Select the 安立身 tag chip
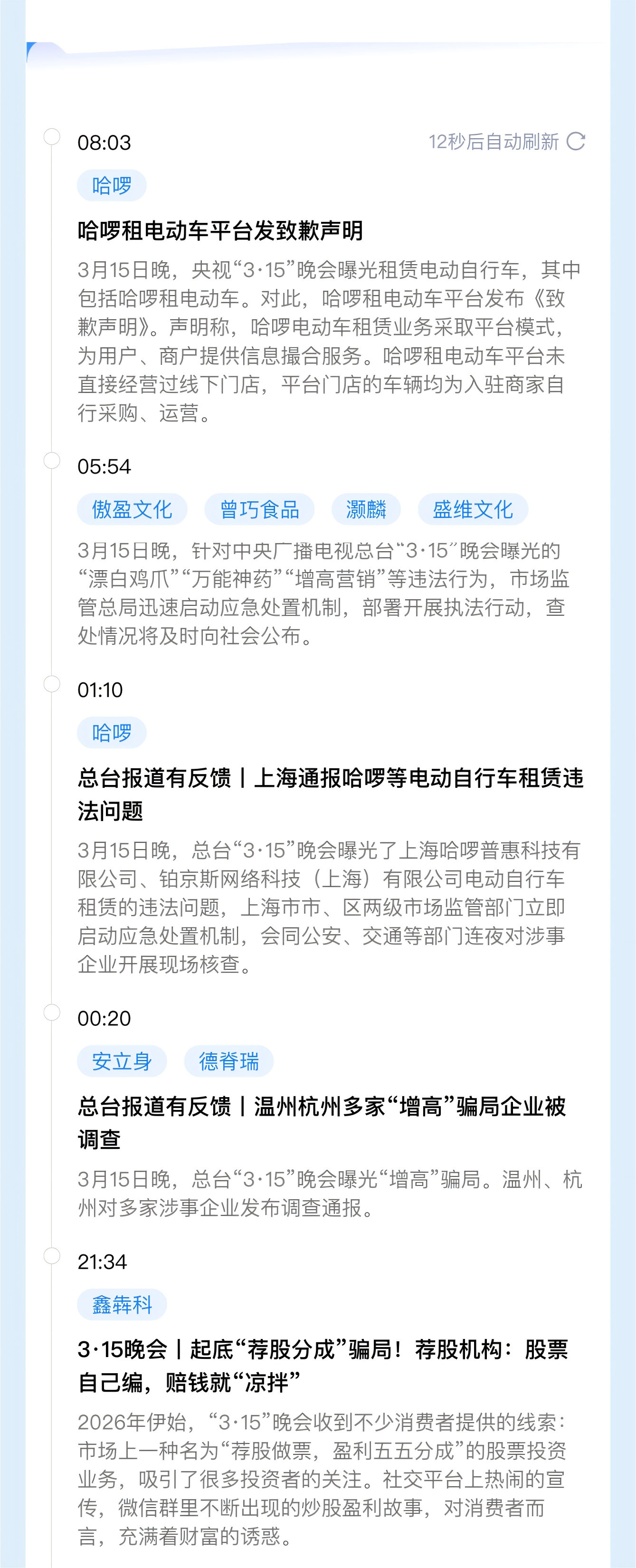This screenshot has height=1568, width=636. click(122, 1061)
